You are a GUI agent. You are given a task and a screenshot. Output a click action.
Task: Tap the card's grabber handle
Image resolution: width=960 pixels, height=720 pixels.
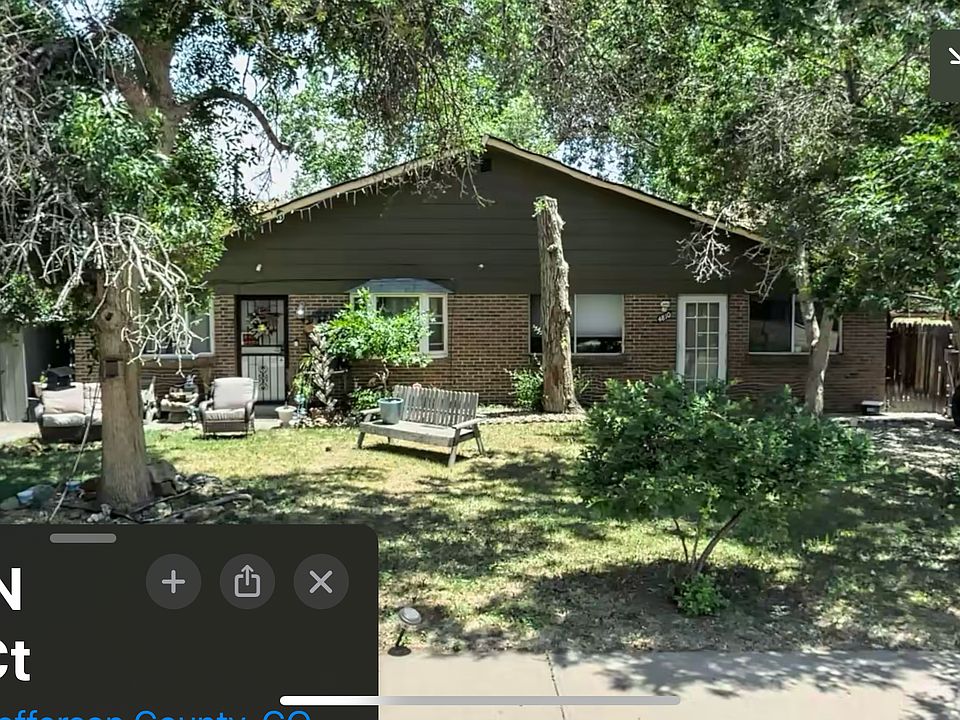(x=83, y=538)
